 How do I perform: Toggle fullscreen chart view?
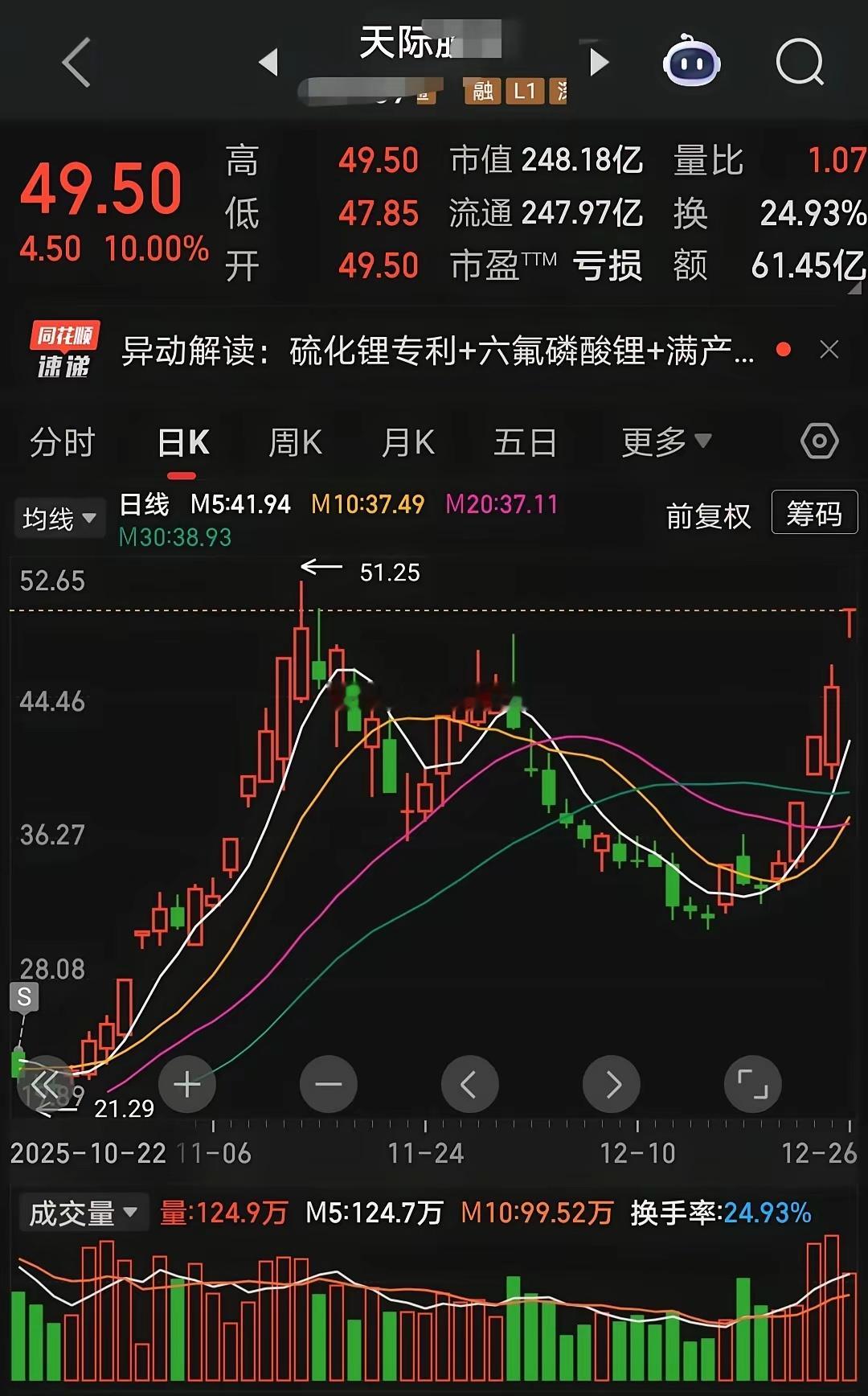[x=753, y=1084]
